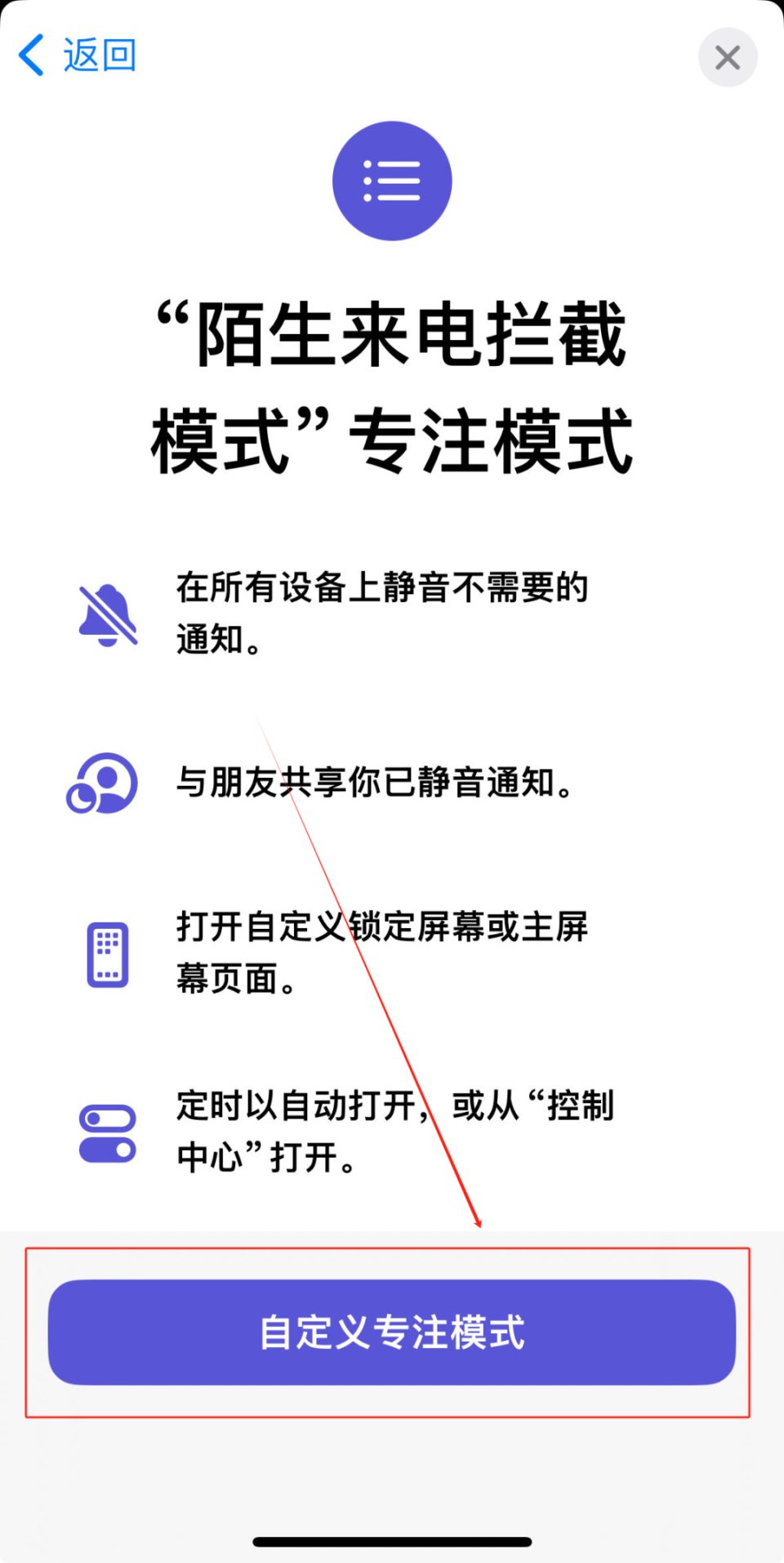Expand the 返回 navigation chevron

coord(31,55)
